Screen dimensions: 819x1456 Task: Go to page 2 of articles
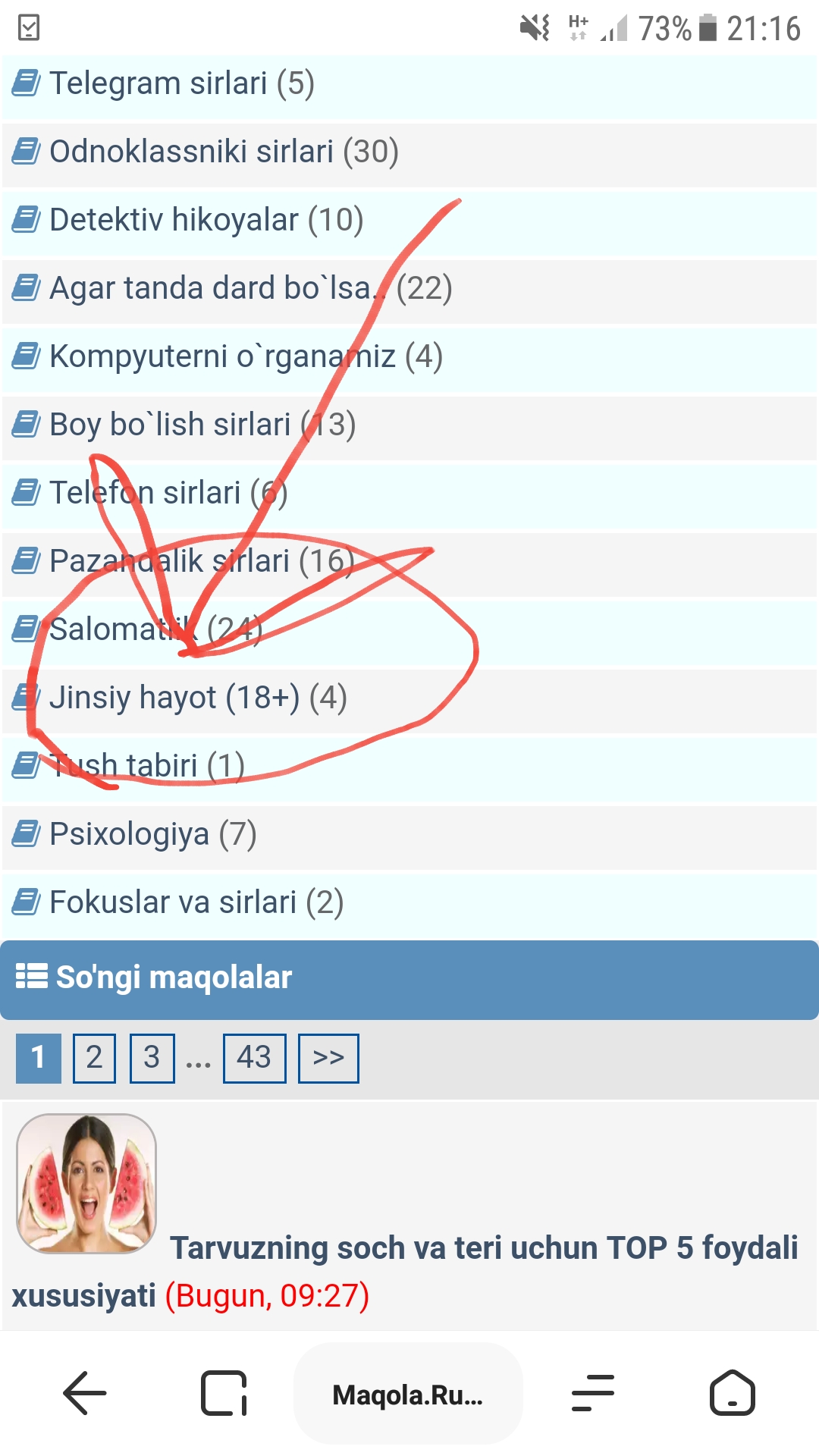[x=94, y=1058]
